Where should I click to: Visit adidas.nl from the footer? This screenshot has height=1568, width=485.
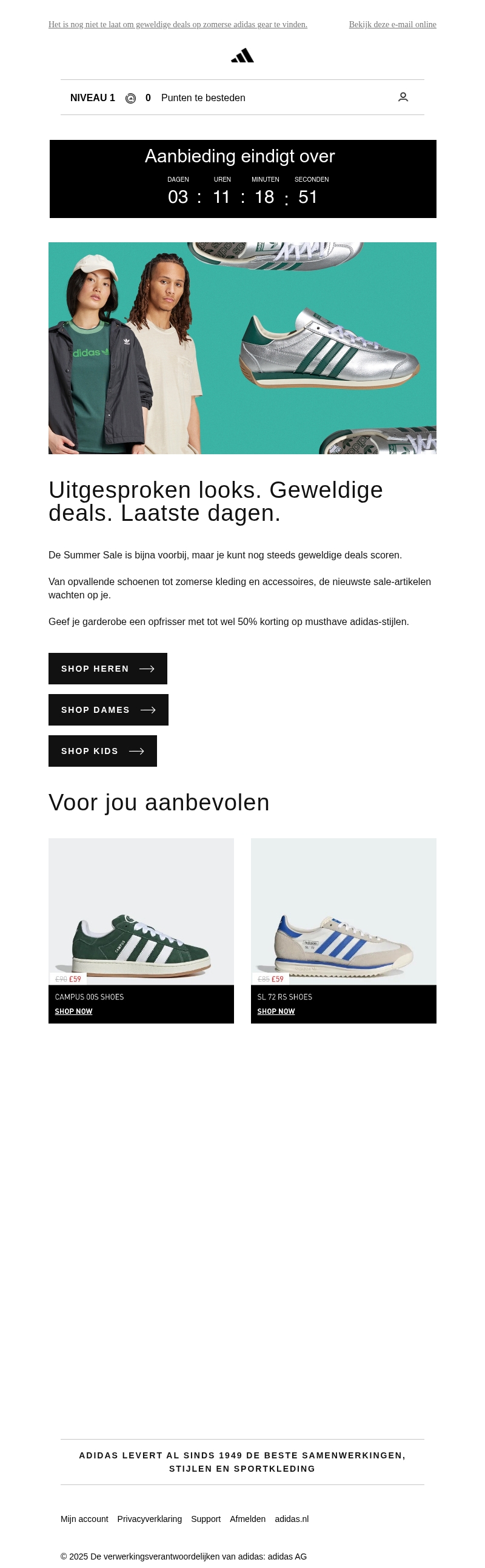[x=291, y=1519]
